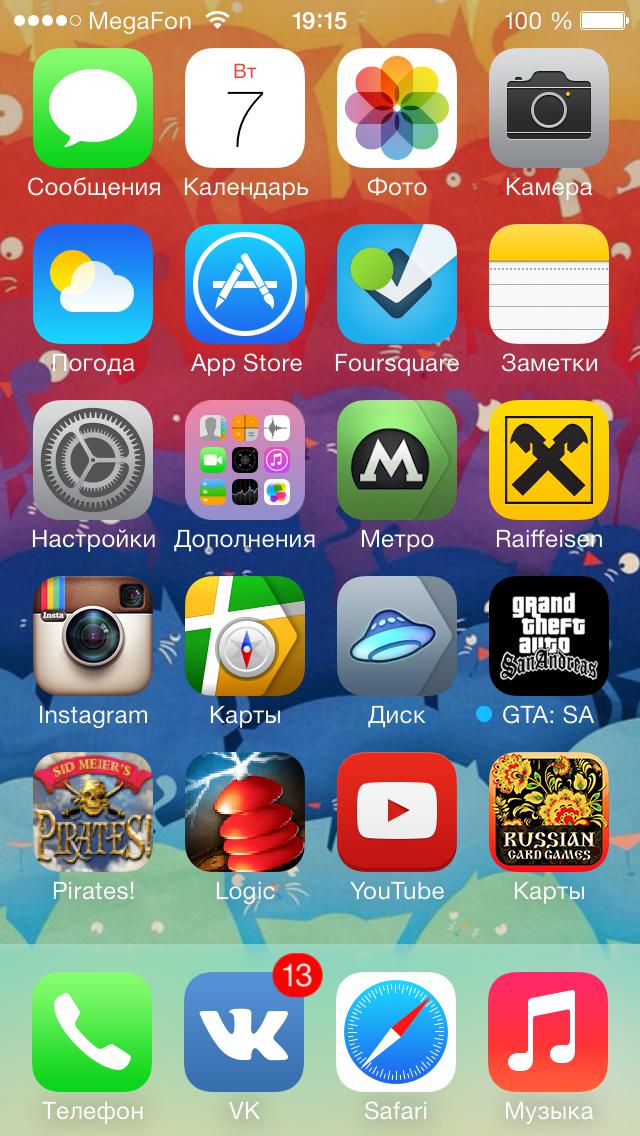This screenshot has height=1136, width=640.
Task: Open VK with 13 notifications
Action: [245, 1032]
